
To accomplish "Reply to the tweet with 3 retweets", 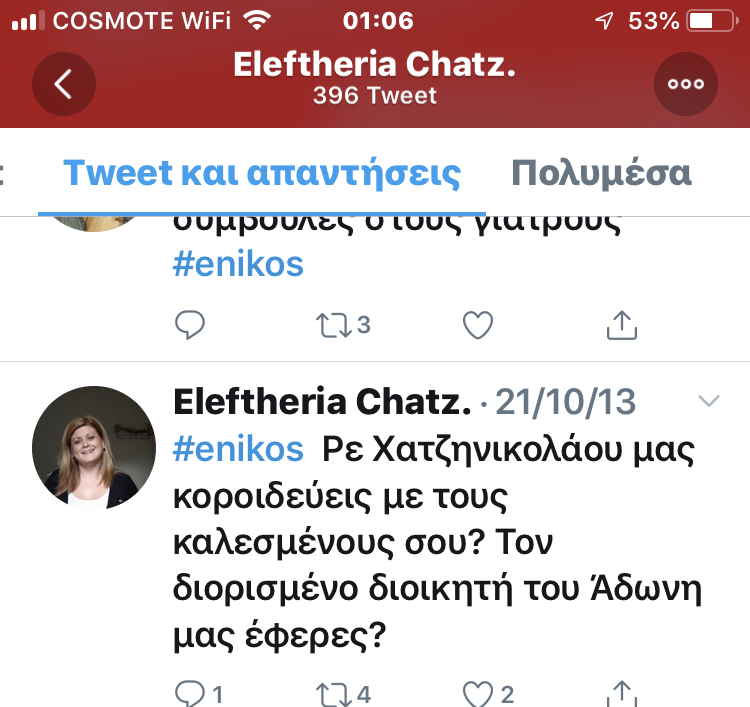I will click(190, 324).
